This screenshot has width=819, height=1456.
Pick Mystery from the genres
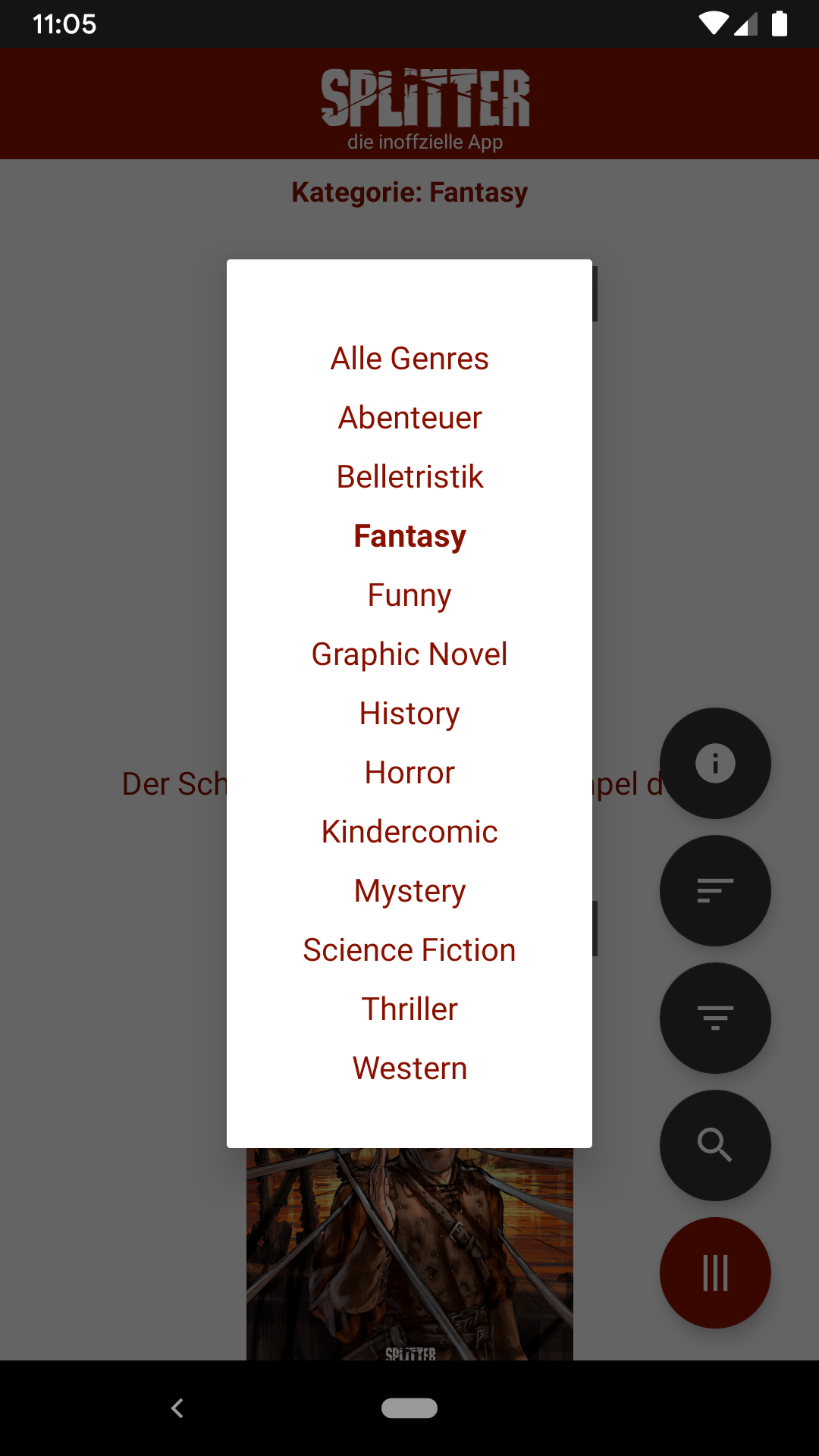(x=409, y=891)
